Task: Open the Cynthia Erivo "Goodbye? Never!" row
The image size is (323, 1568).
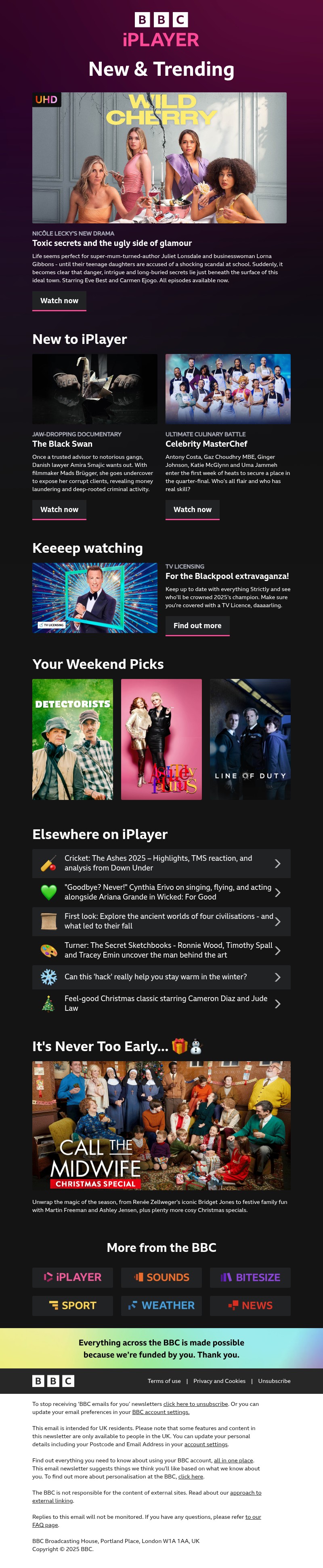Action: pyautogui.click(x=161, y=892)
